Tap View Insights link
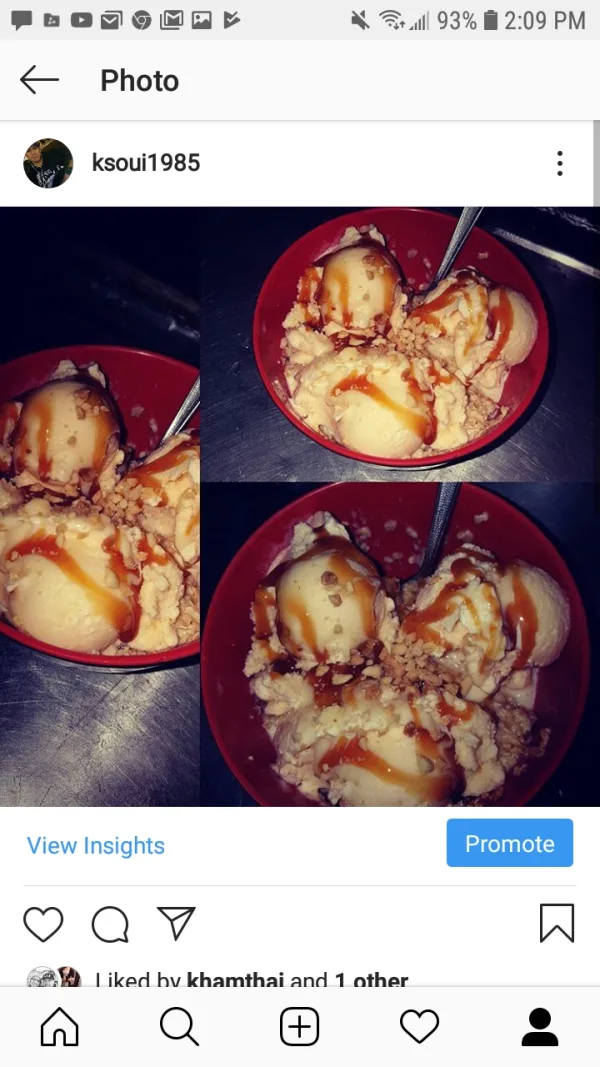 (96, 845)
